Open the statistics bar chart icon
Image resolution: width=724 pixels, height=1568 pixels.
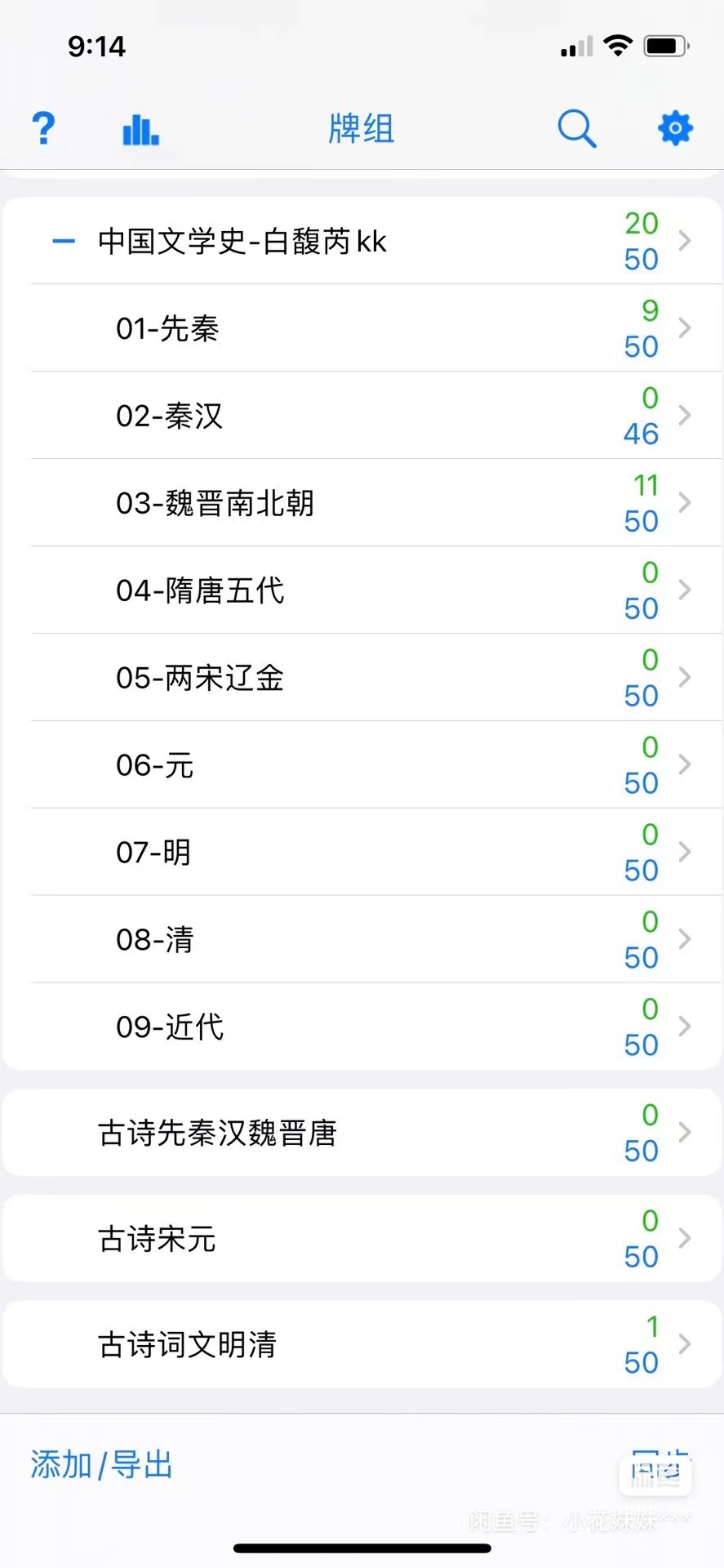[x=140, y=129]
